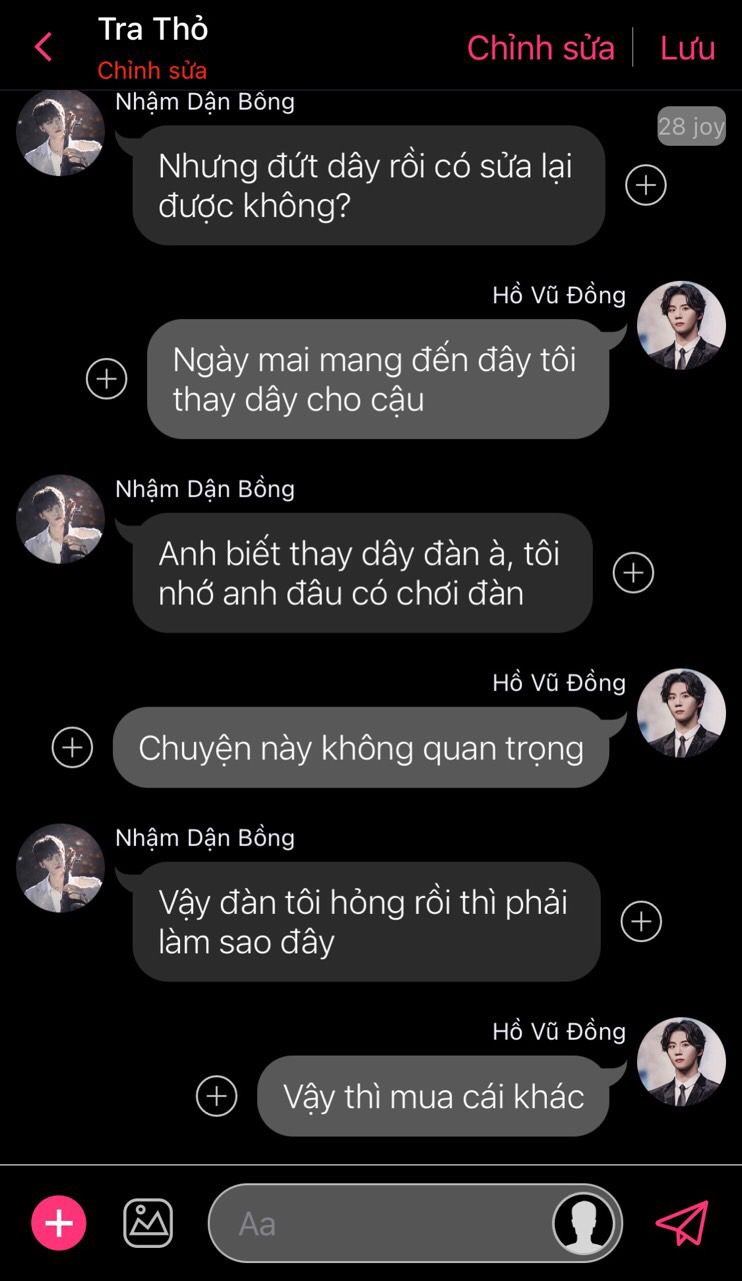Viewport: 742px width, 1281px height.
Task: Save with the Lưu button
Action: (688, 48)
